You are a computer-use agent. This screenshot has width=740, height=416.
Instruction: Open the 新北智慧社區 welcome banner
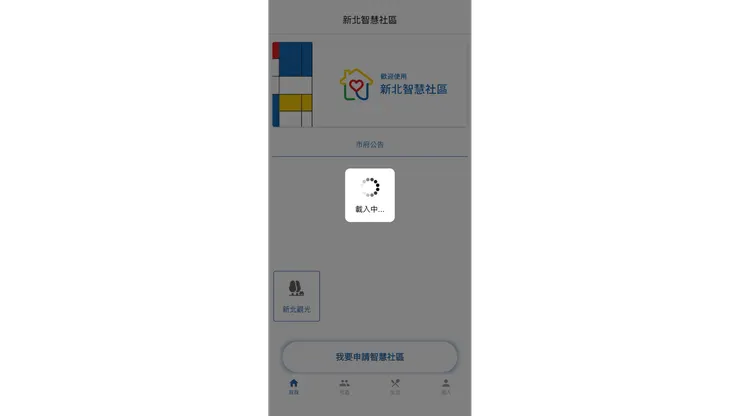pos(370,85)
